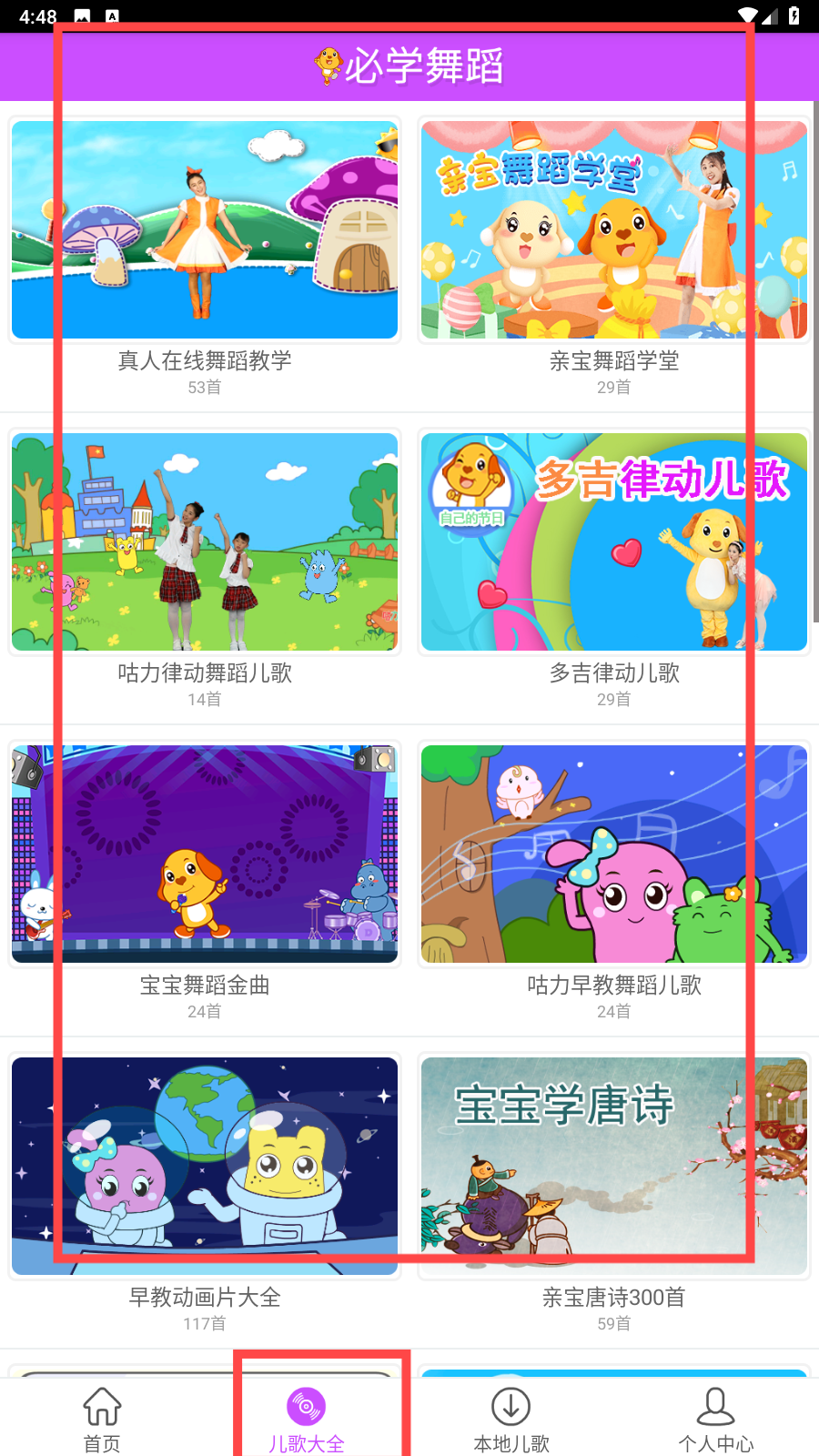819x1456 pixels.
Task: Open 亲宝舞蹈学堂 album
Action: coord(614,230)
